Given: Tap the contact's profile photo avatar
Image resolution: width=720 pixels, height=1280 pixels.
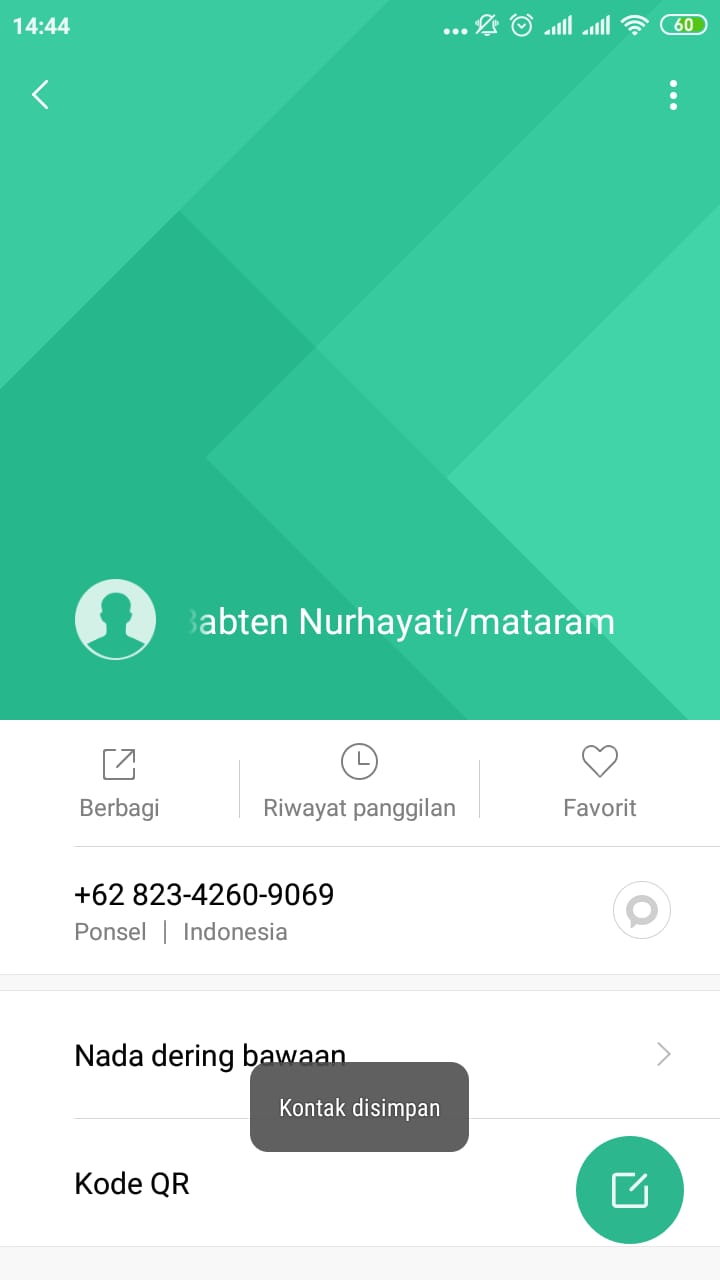Looking at the screenshot, I should 115,619.
